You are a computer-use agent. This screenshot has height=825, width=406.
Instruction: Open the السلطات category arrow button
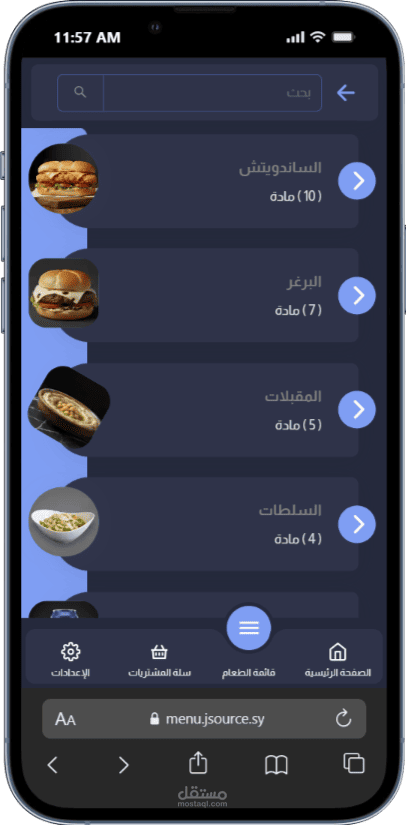pyautogui.click(x=357, y=524)
